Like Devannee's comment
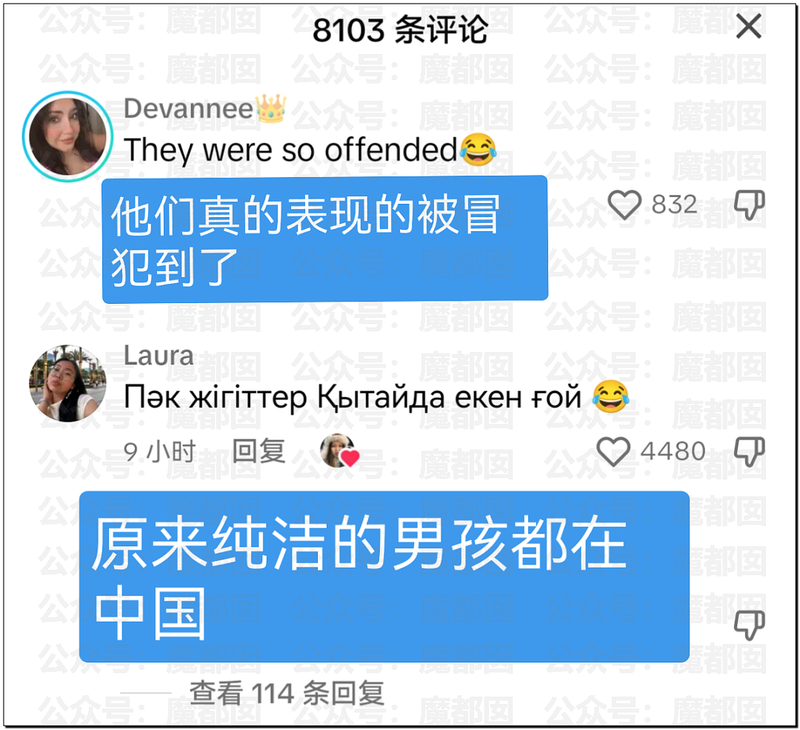 point(625,205)
